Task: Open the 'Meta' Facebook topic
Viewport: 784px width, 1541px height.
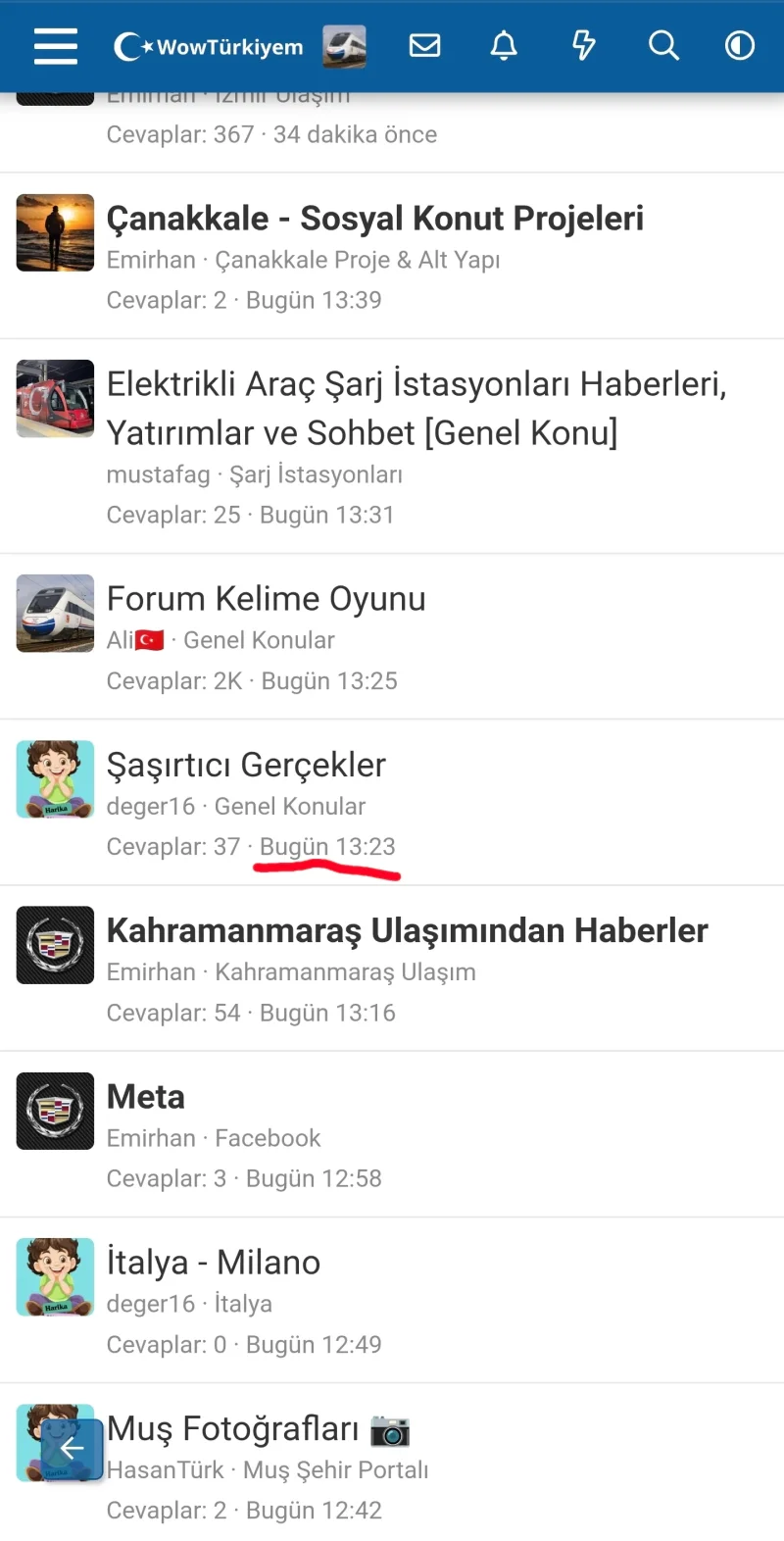Action: coord(145,1096)
